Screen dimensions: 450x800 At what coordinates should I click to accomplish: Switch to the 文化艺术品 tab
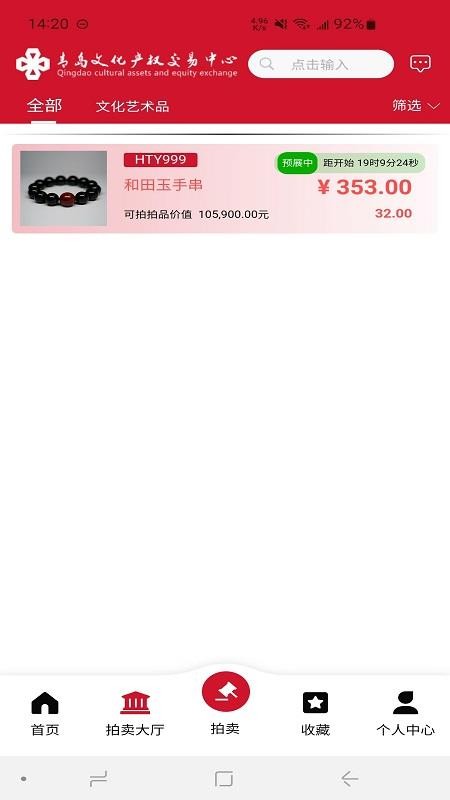point(133,106)
